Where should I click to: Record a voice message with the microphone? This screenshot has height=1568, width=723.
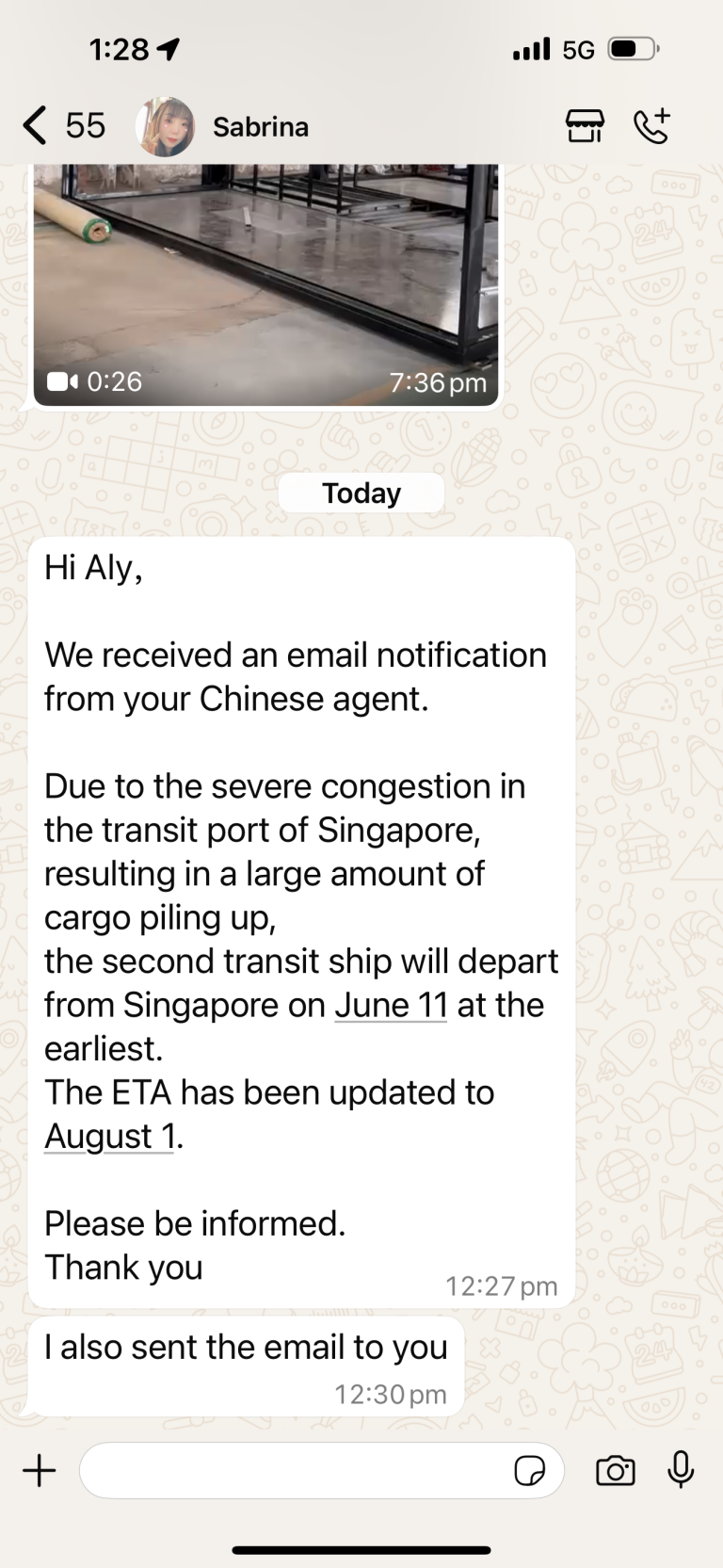(x=681, y=1469)
